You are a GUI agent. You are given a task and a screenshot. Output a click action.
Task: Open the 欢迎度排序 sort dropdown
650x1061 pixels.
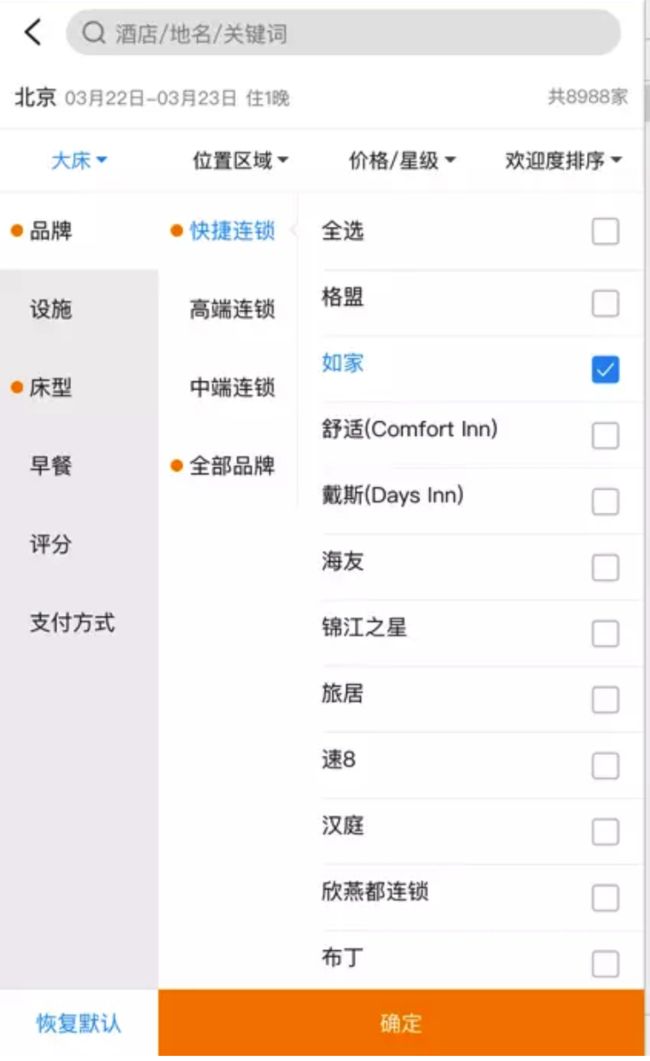(563, 160)
